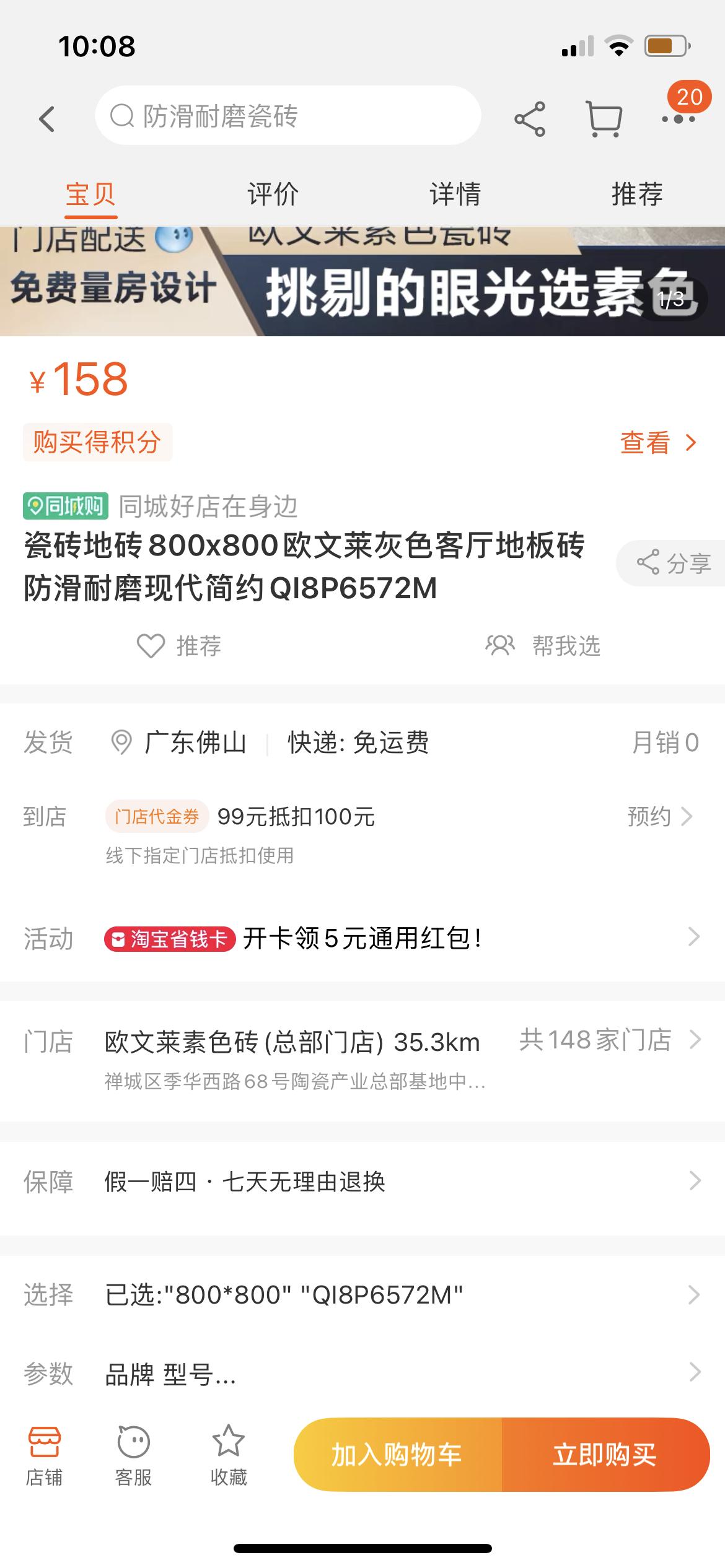This screenshot has width=725, height=1568.
Task: Tap 帮我选 to ask for help choosing
Action: tap(543, 646)
